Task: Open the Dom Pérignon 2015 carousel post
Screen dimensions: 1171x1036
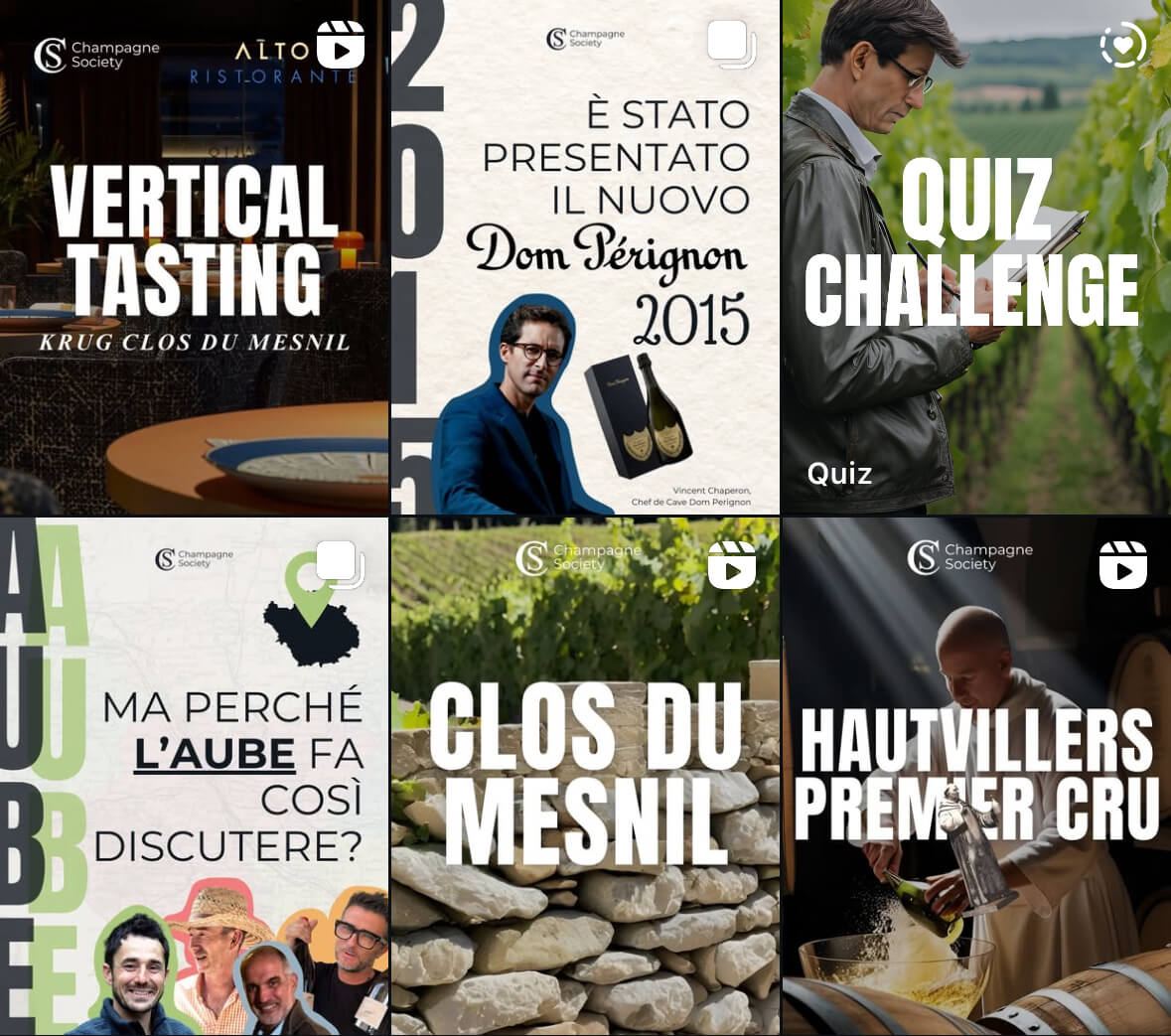Action: [x=584, y=258]
